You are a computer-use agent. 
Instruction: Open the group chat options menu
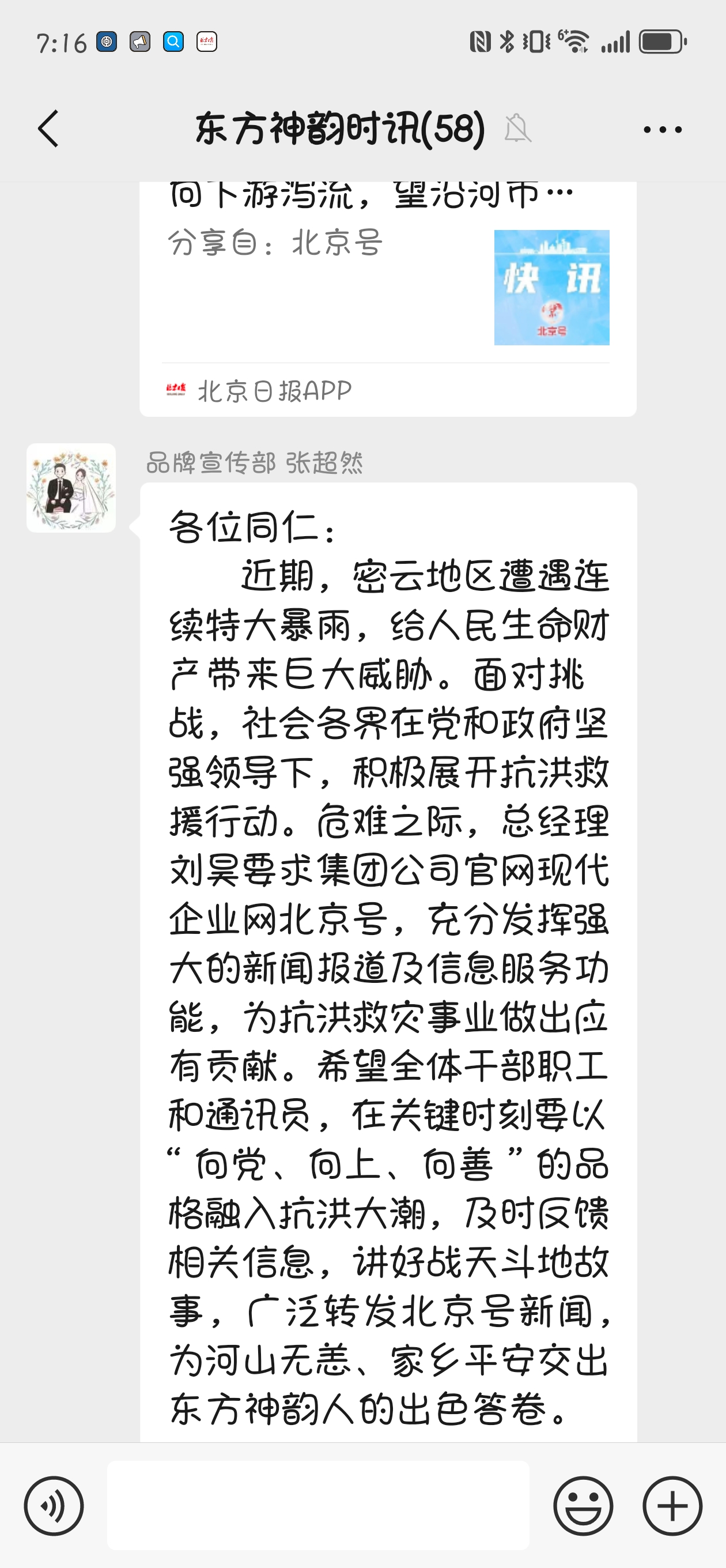(x=662, y=129)
